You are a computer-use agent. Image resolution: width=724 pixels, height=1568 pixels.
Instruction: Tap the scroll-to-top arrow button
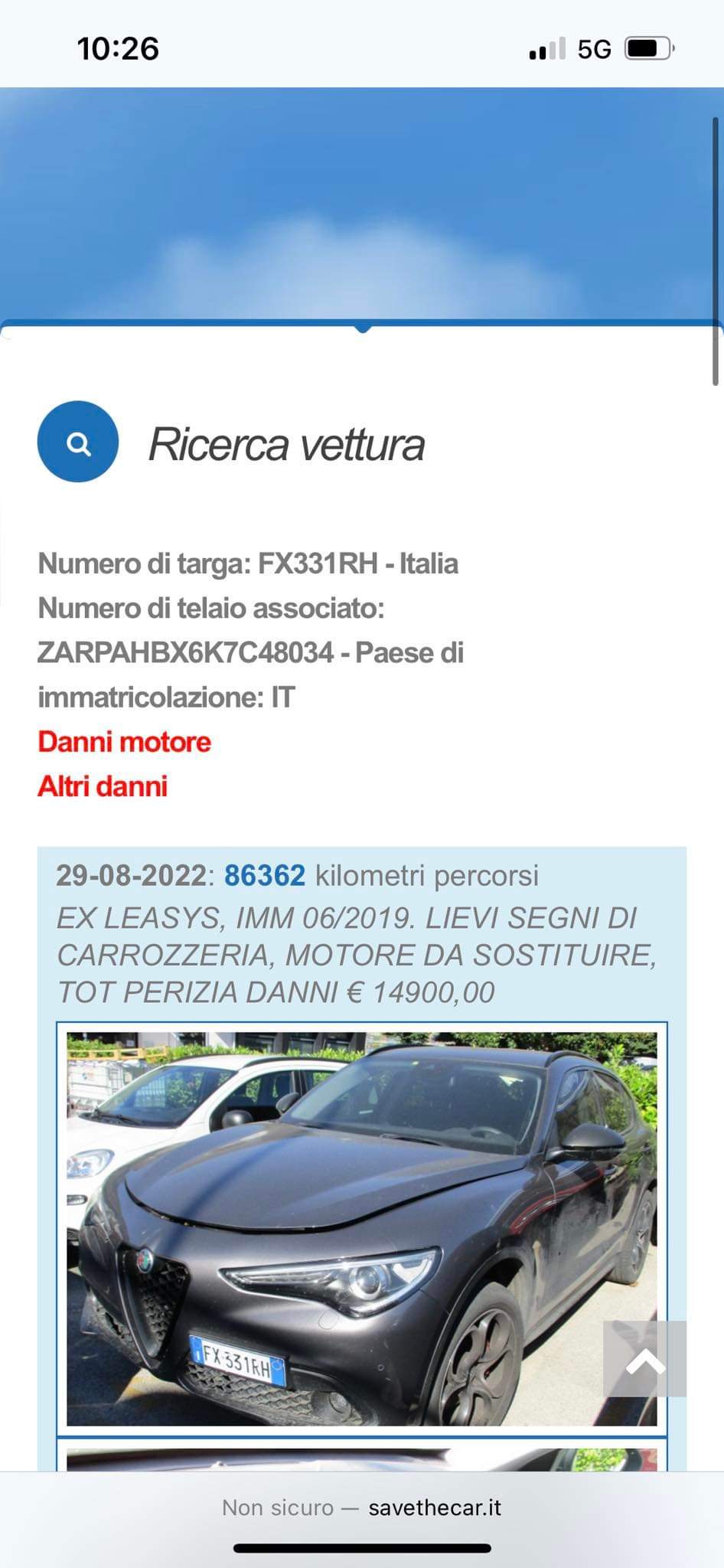(644, 1358)
